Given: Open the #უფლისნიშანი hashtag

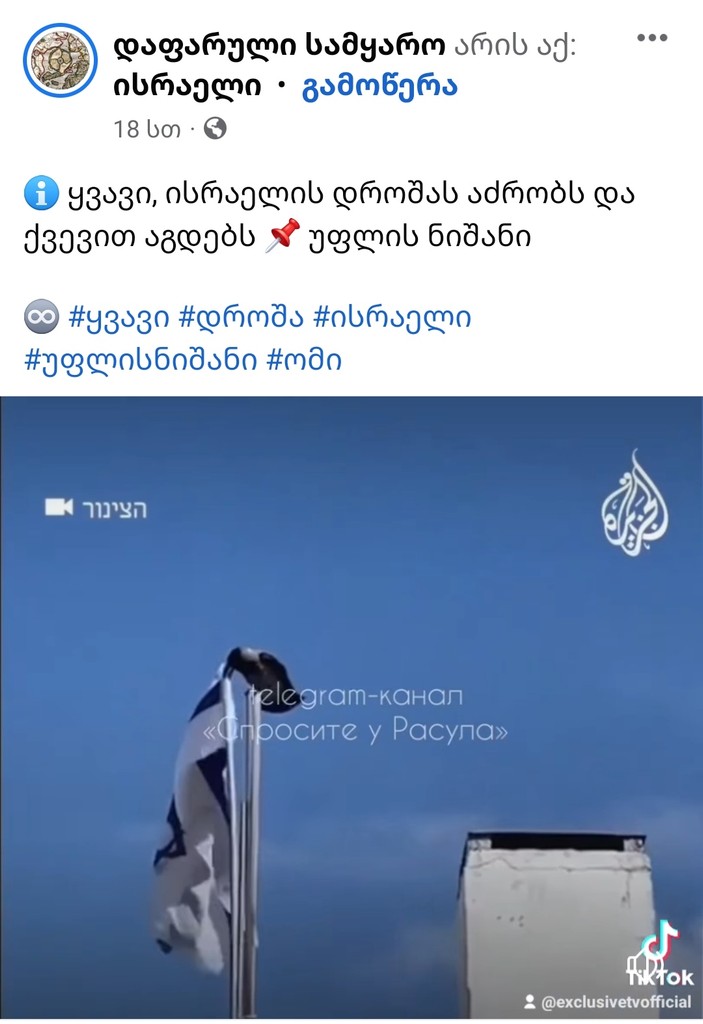Looking at the screenshot, I should coord(139,360).
